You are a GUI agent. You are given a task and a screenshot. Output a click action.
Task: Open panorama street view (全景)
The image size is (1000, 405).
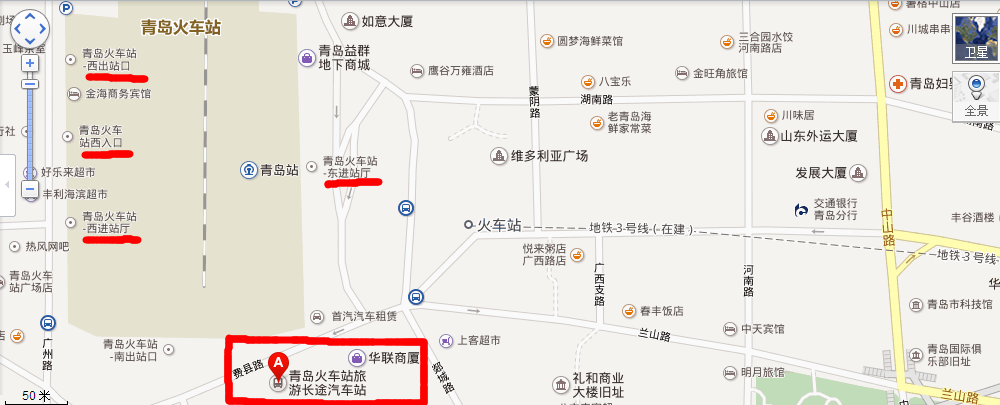tap(976, 98)
